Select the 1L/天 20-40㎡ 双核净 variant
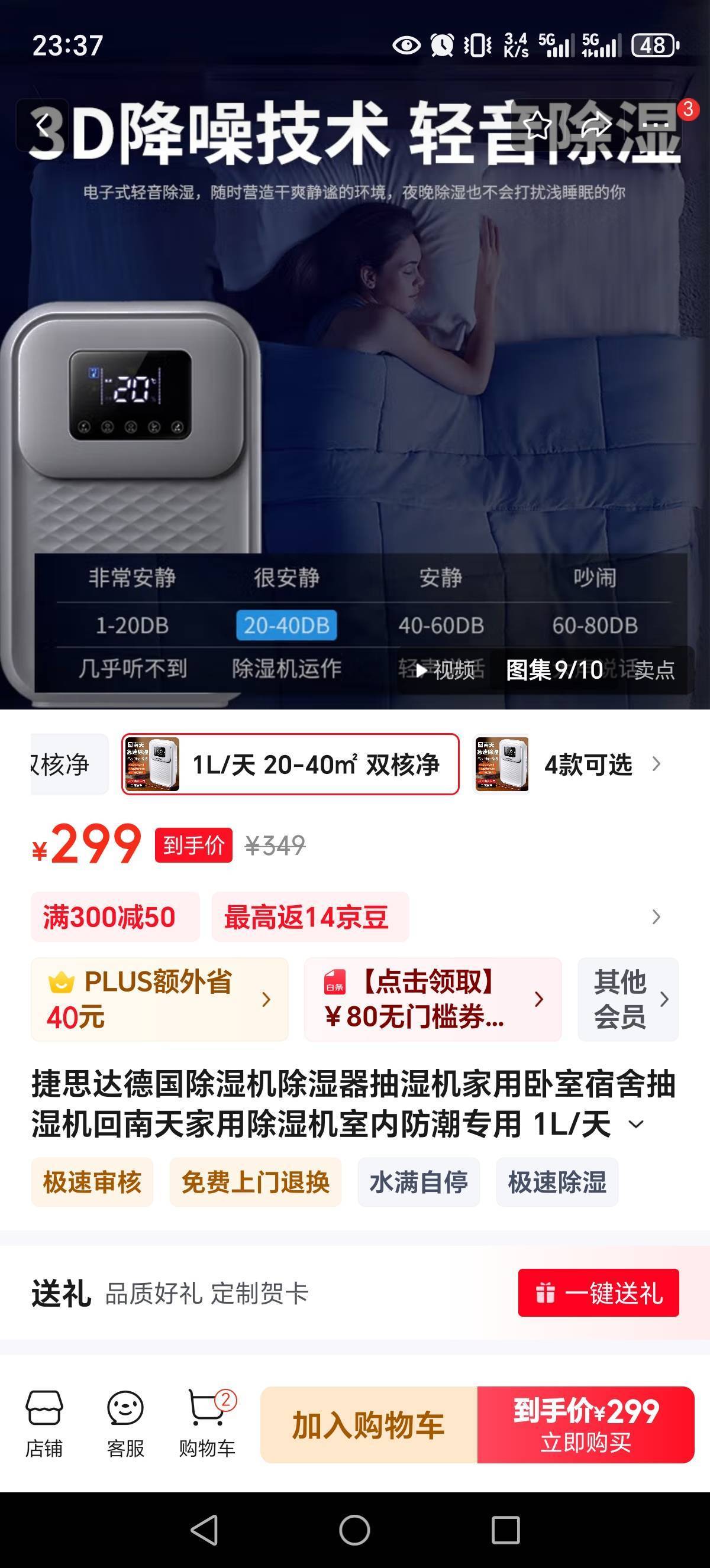 coord(290,764)
